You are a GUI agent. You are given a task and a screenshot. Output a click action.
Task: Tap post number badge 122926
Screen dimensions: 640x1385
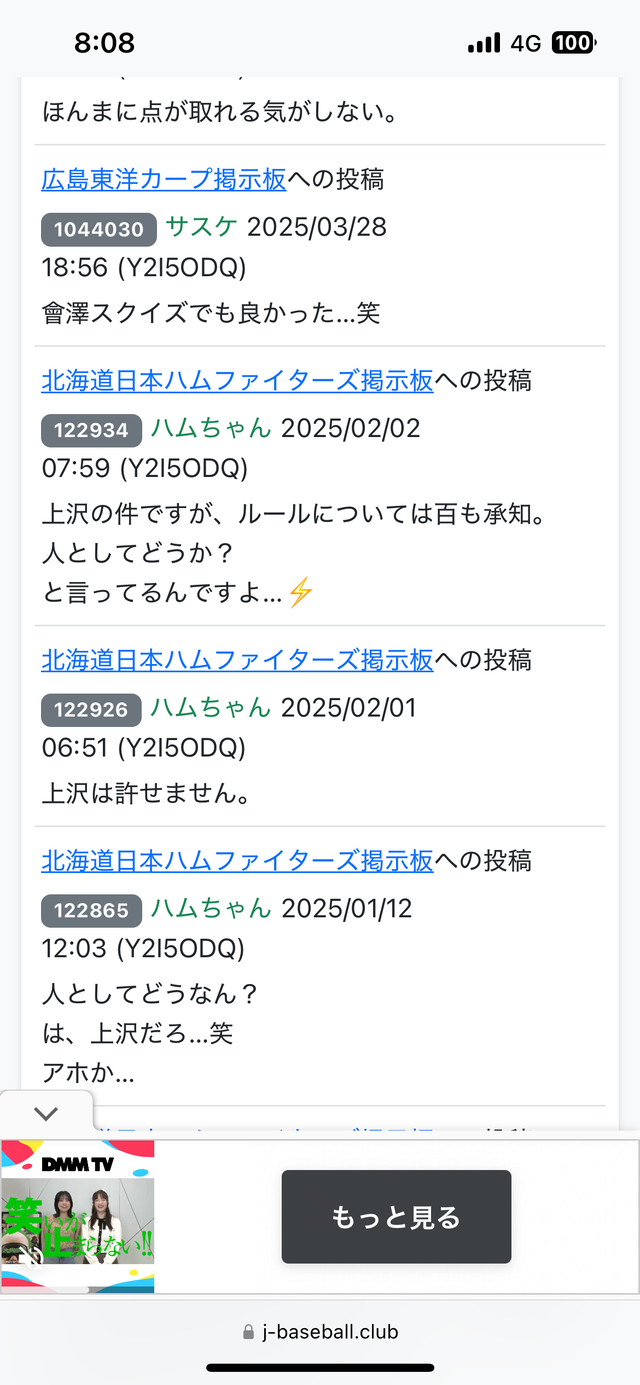pos(91,711)
